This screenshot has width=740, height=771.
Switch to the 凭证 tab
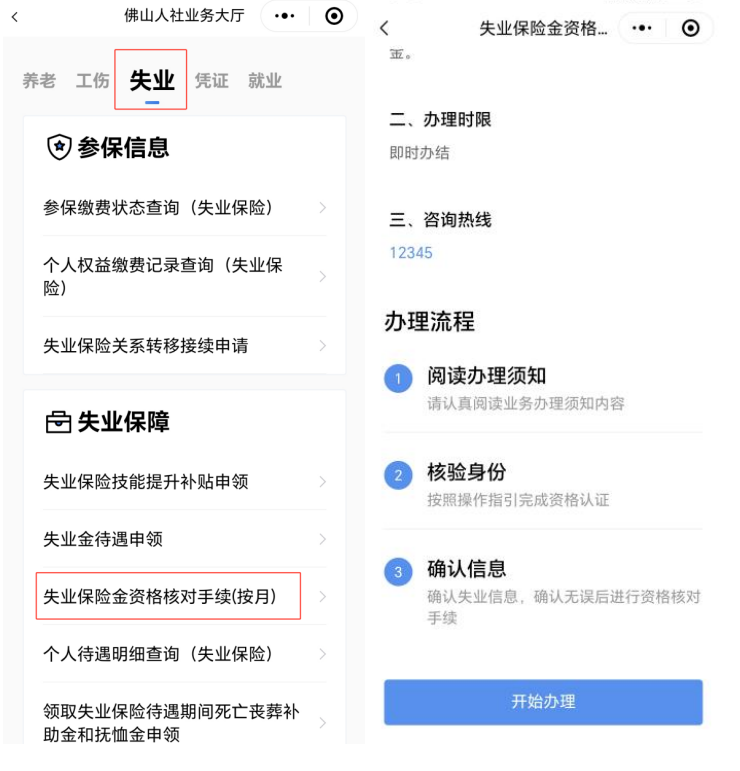212,81
